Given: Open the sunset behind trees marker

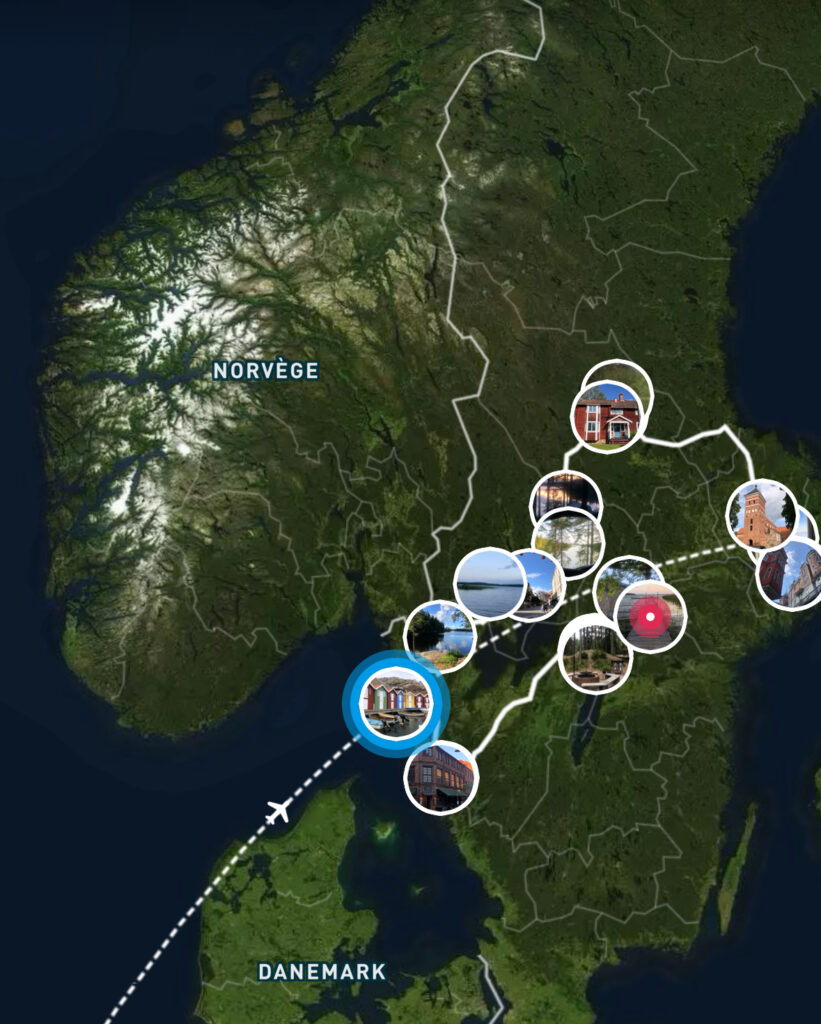Looking at the screenshot, I should click(x=566, y=494).
